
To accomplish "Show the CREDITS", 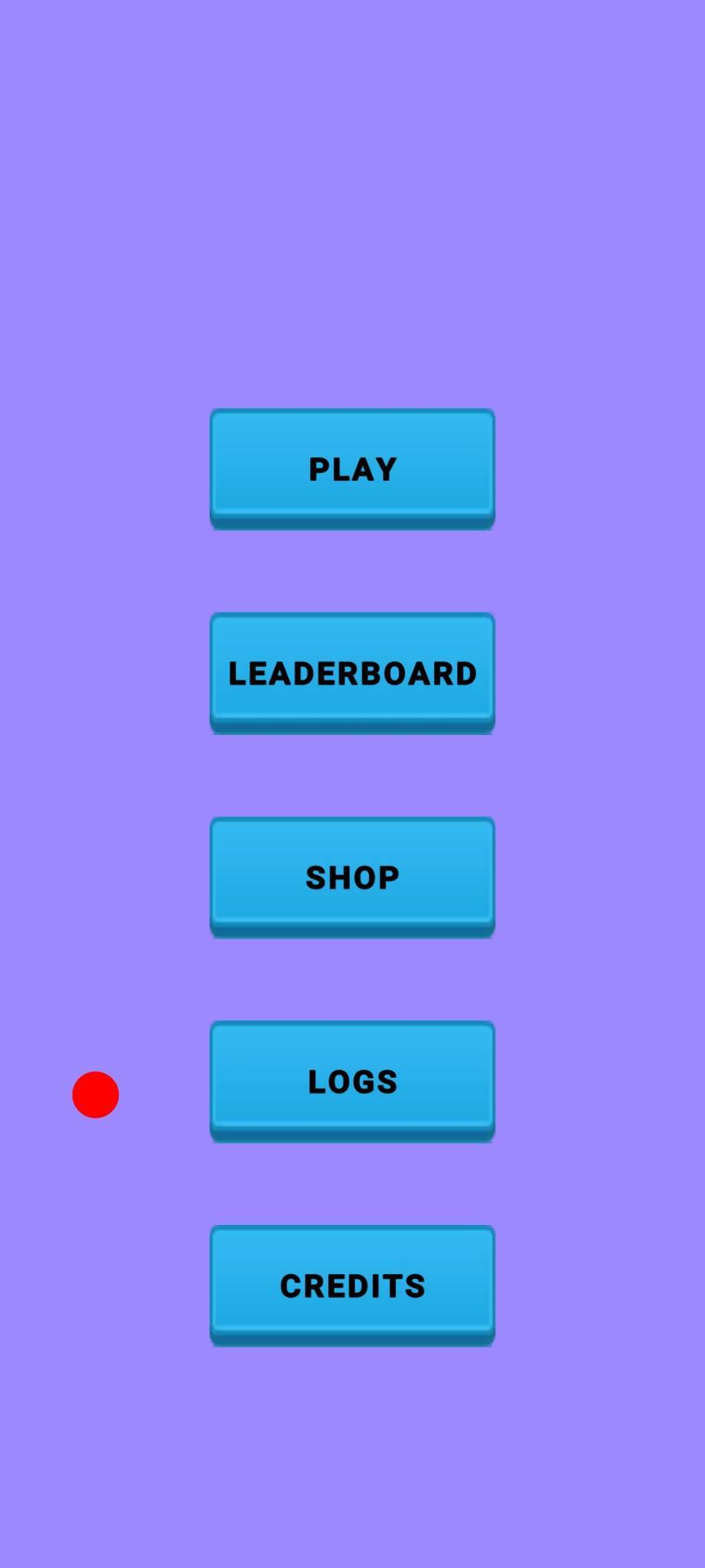I will pyautogui.click(x=352, y=1285).
